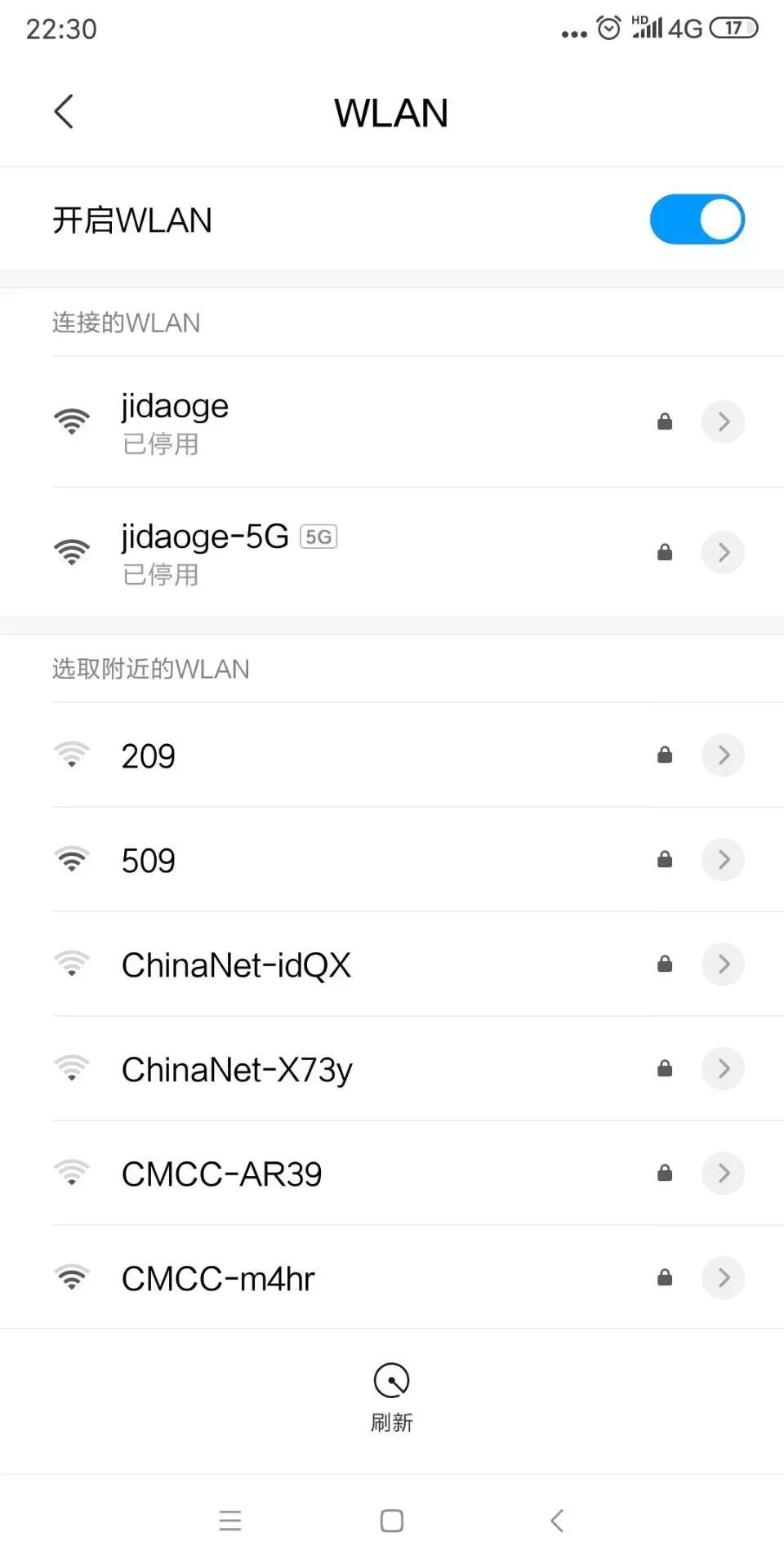The image size is (784, 1568).
Task: Tap the lock icon beside CMCC-AR39
Action: [x=664, y=1174]
